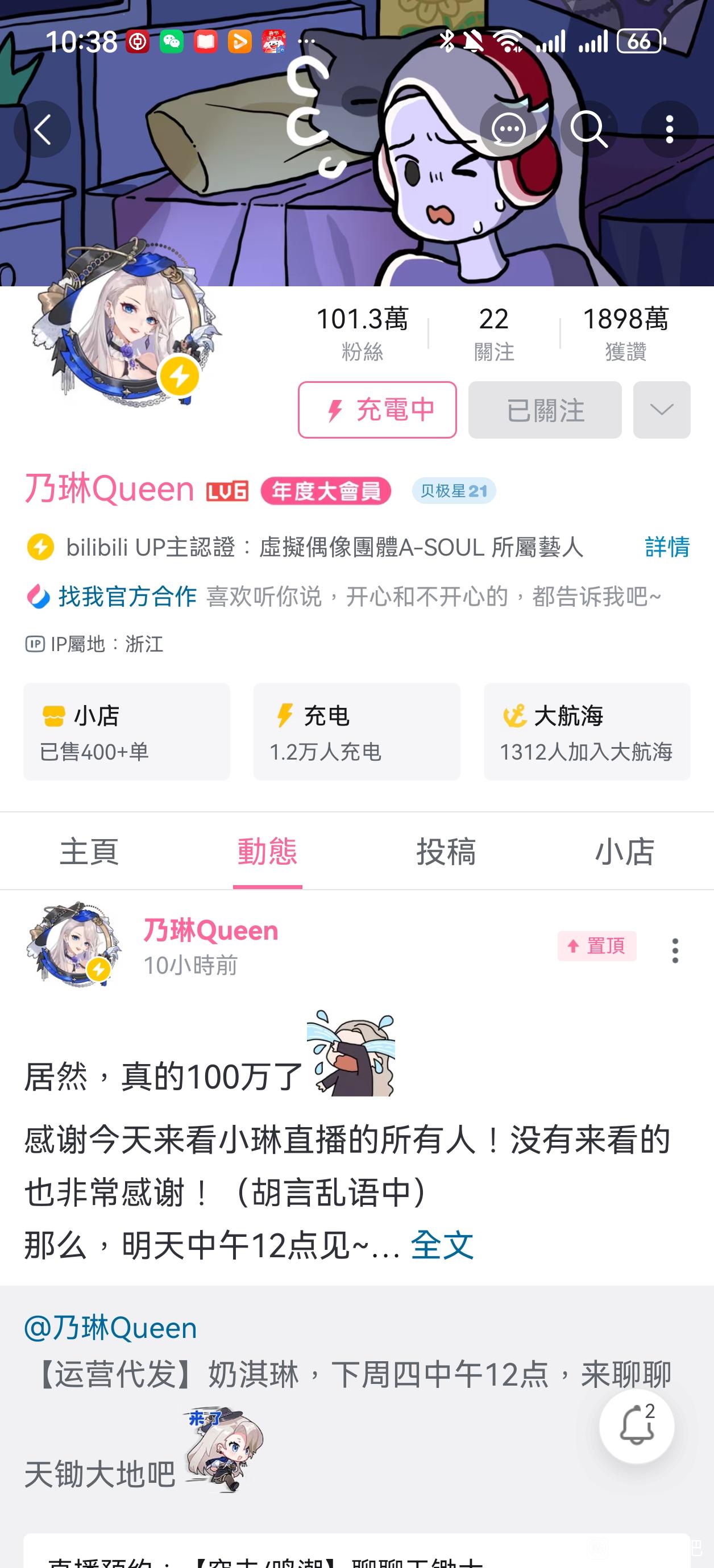Tap the 充電中 charge button
The width and height of the screenshot is (714, 1568).
377,410
